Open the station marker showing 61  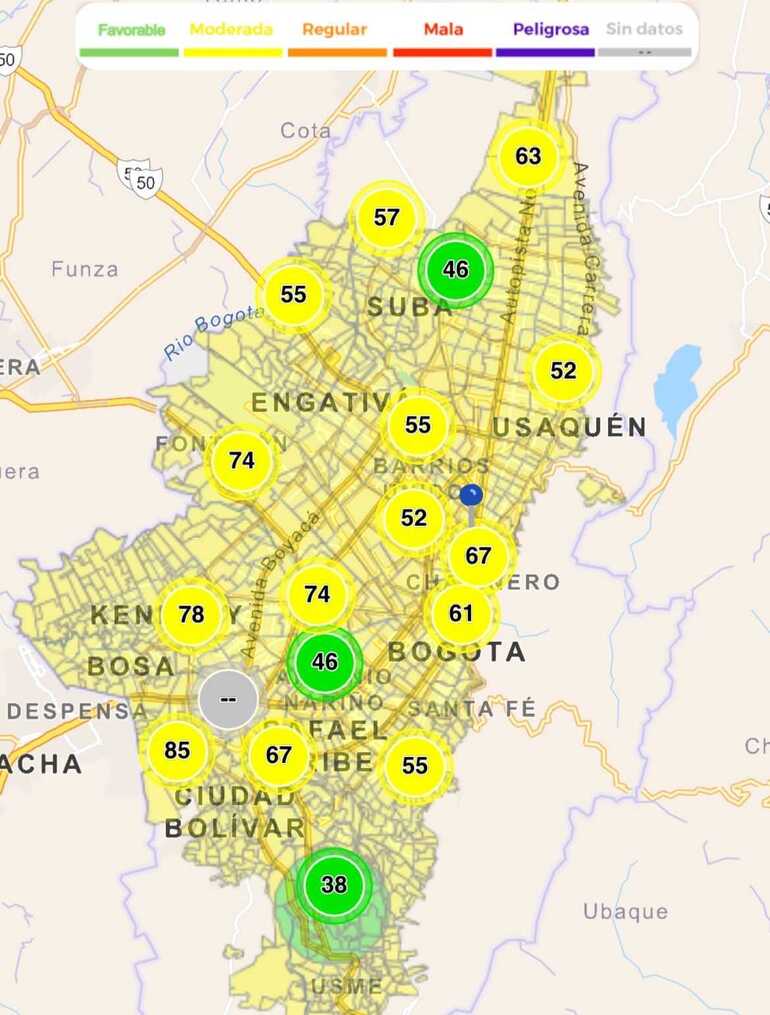coord(461,613)
